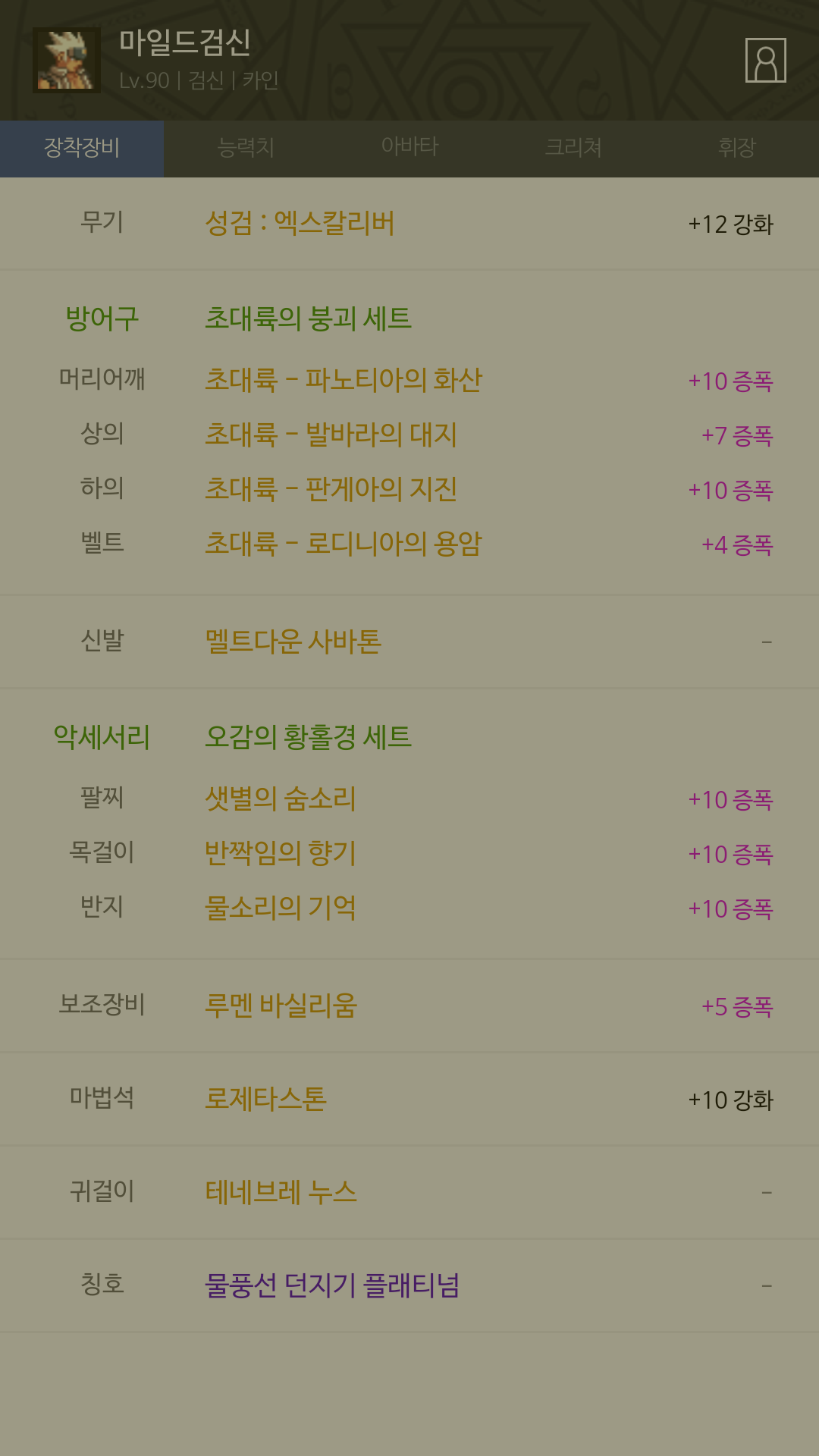Screen dimensions: 819x1456
Task: Select the 장착장비 tab
Action: coord(82,148)
